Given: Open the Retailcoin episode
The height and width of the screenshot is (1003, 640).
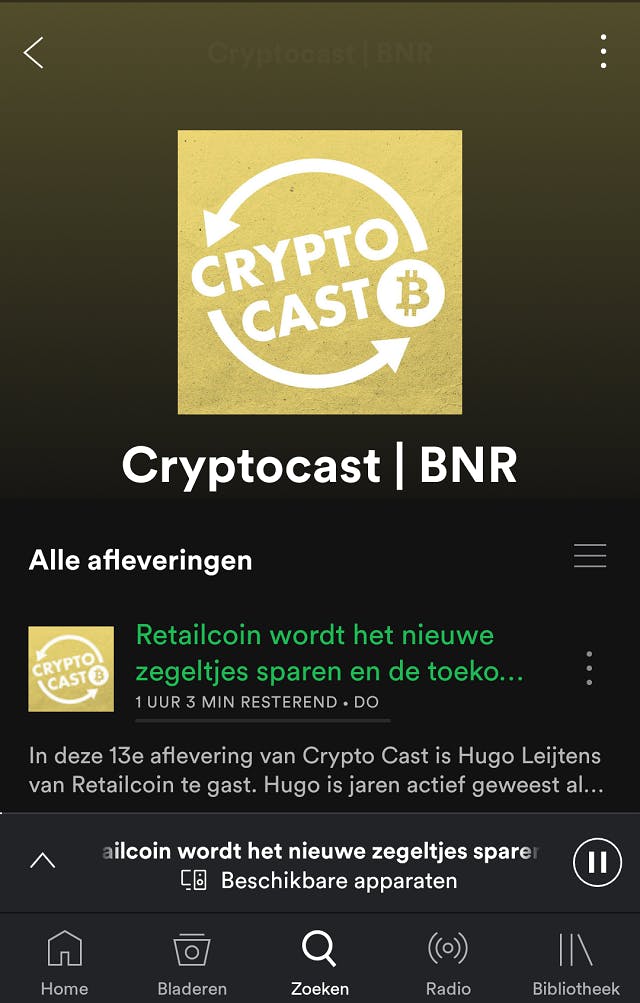Looking at the screenshot, I should (x=329, y=651).
